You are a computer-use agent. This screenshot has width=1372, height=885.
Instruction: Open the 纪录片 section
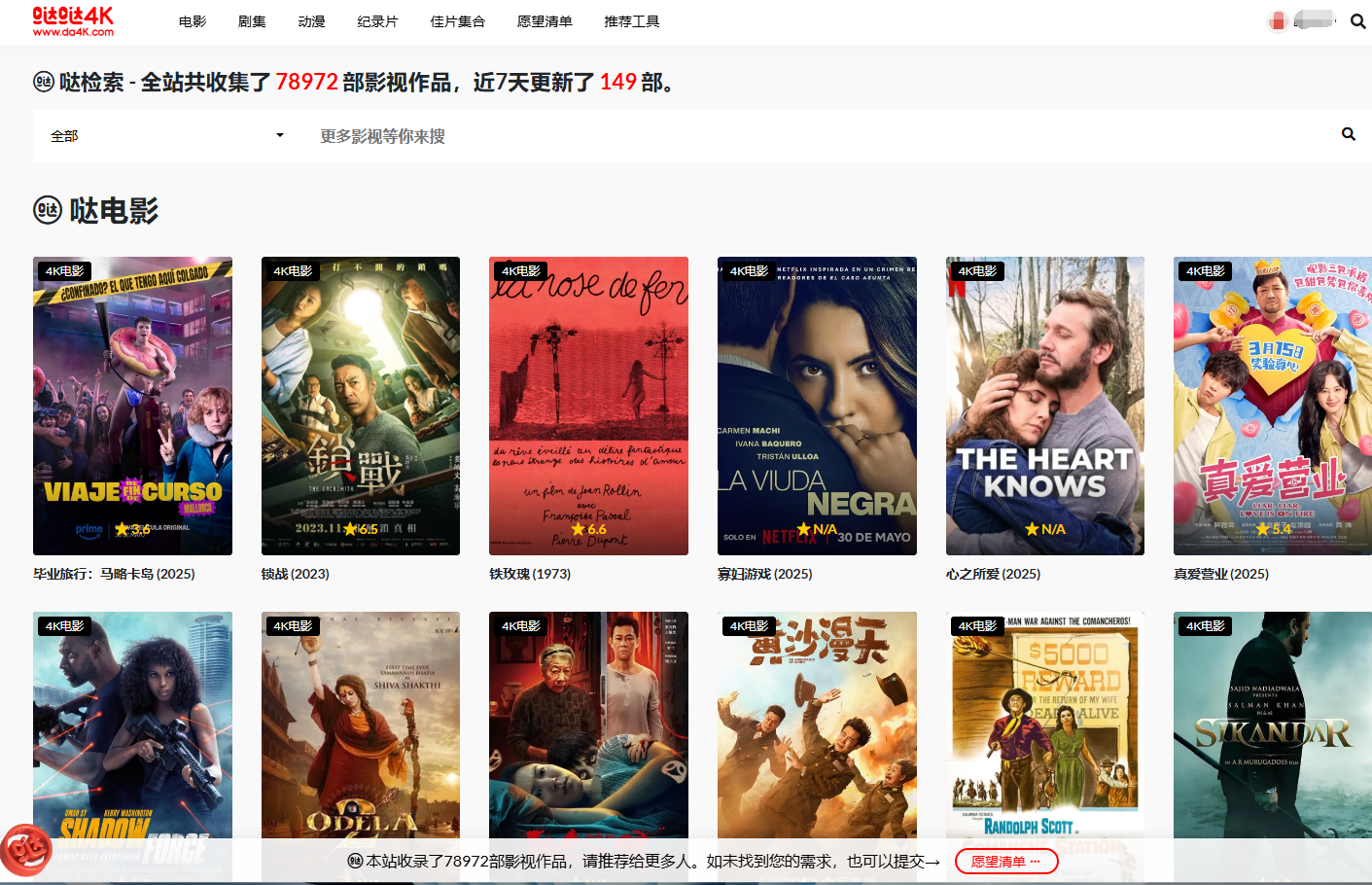377,21
